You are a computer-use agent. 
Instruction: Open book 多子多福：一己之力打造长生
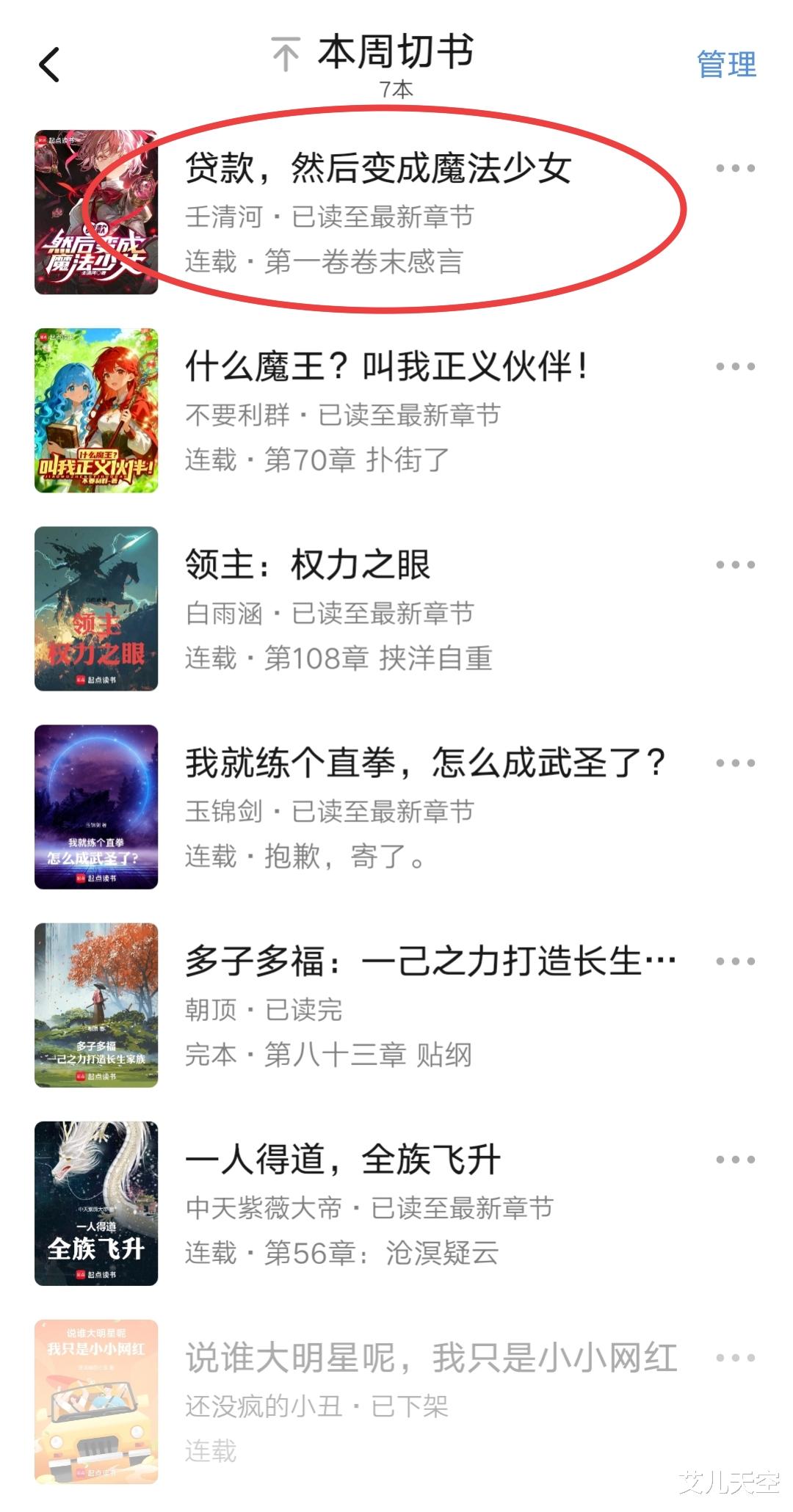(x=430, y=961)
